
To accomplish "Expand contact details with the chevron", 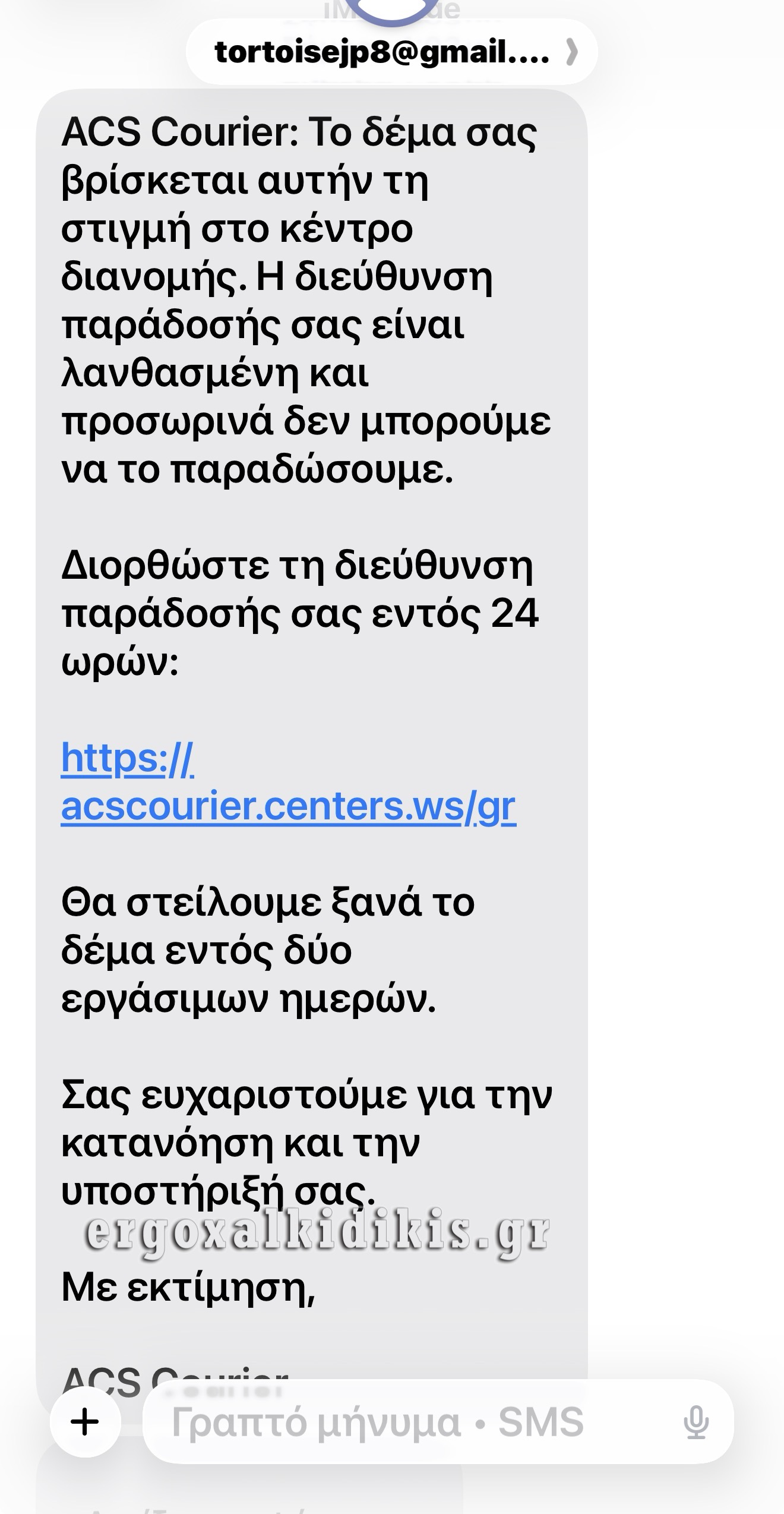I will [573, 52].
